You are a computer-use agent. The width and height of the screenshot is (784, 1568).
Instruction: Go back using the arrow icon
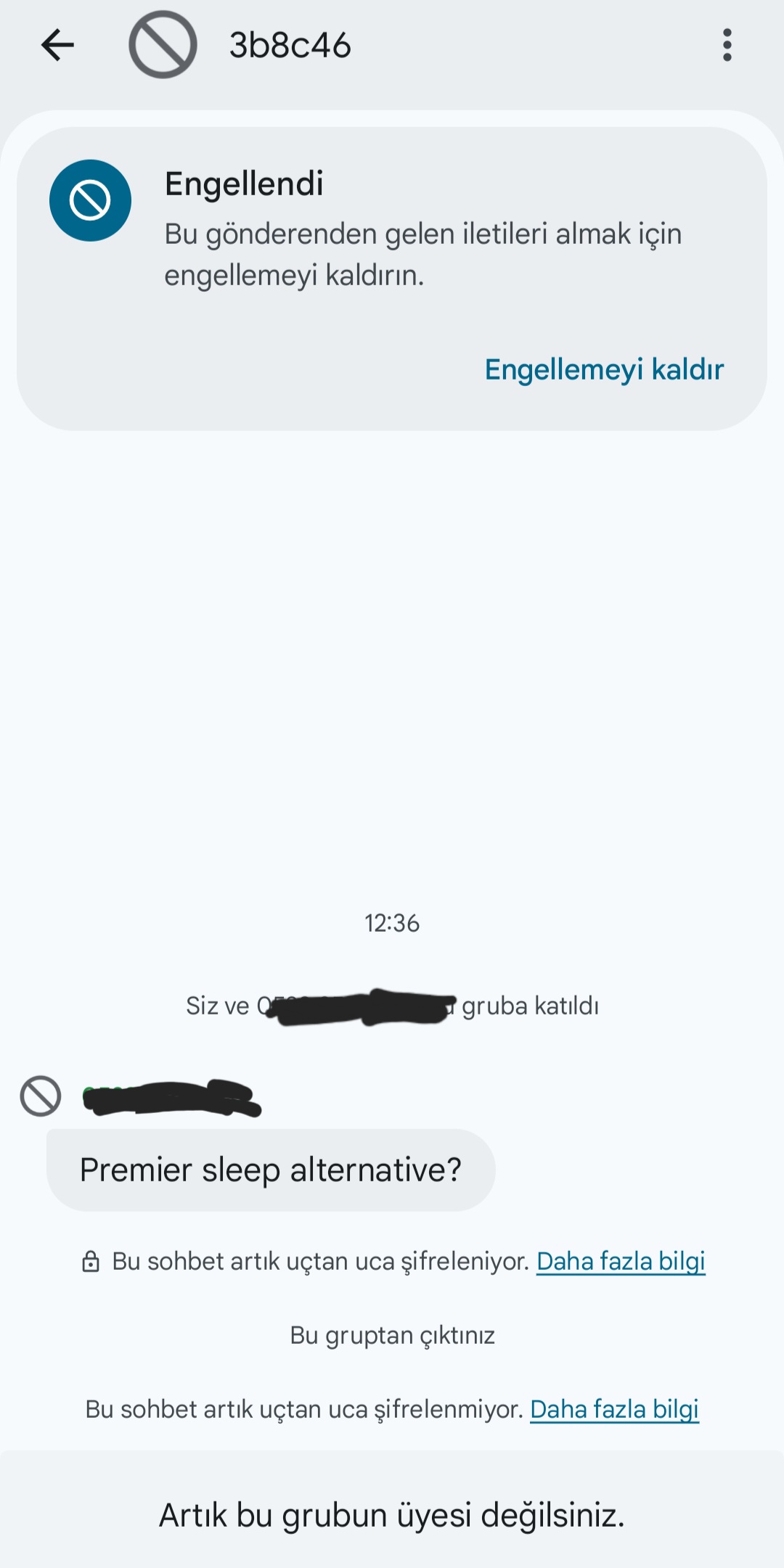pos(57,45)
